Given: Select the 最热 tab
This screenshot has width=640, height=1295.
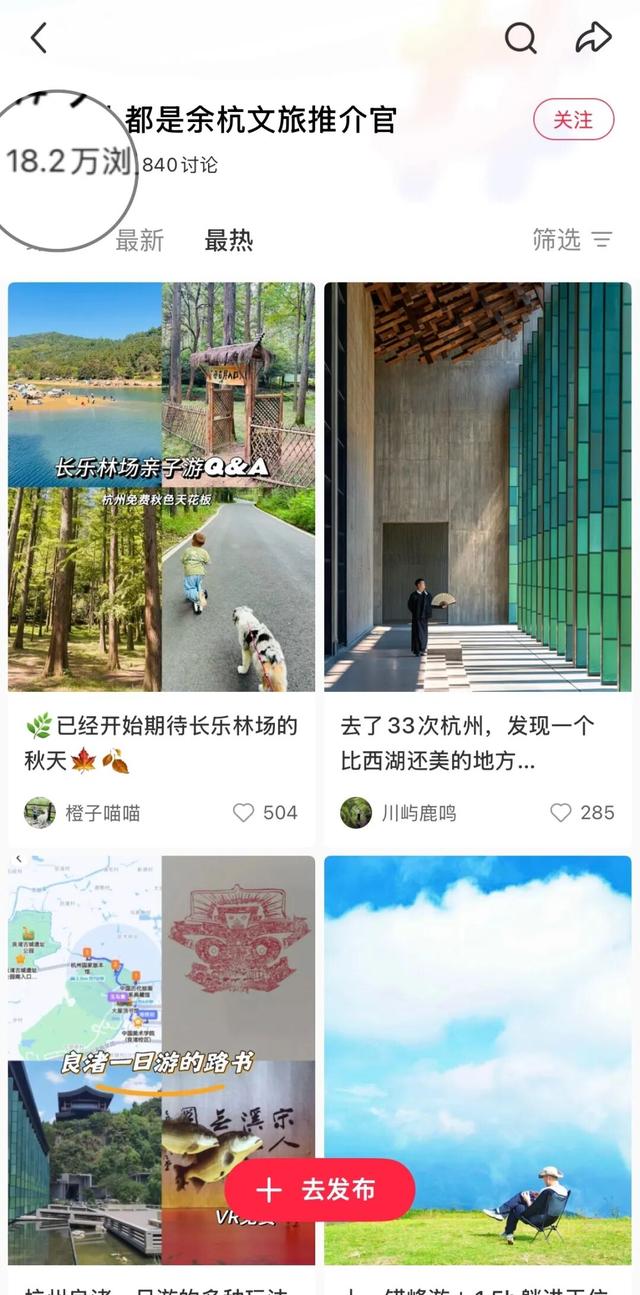Looking at the screenshot, I should (229, 240).
